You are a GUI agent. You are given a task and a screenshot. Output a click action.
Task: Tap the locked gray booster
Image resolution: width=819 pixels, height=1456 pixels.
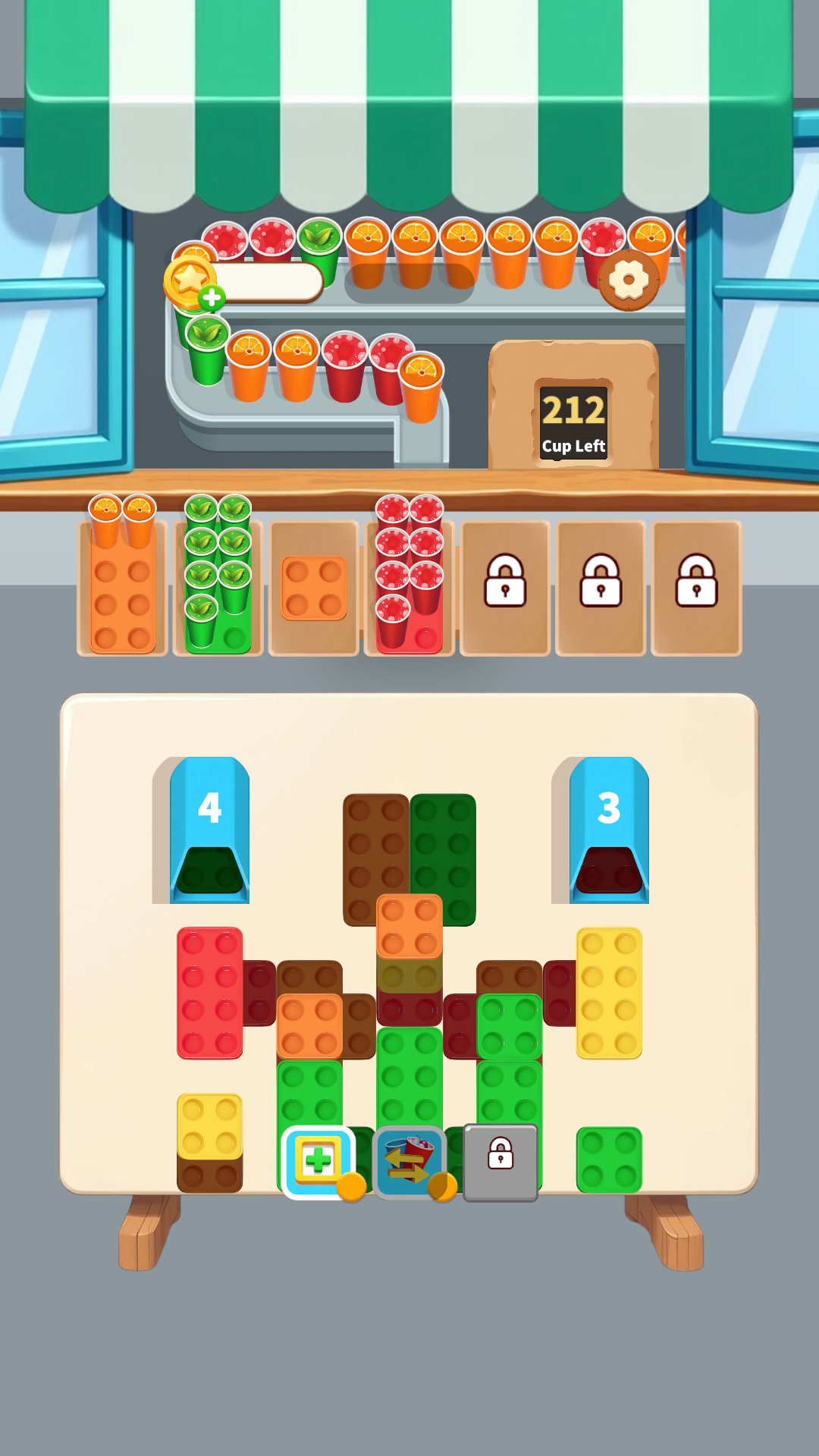point(500,1162)
